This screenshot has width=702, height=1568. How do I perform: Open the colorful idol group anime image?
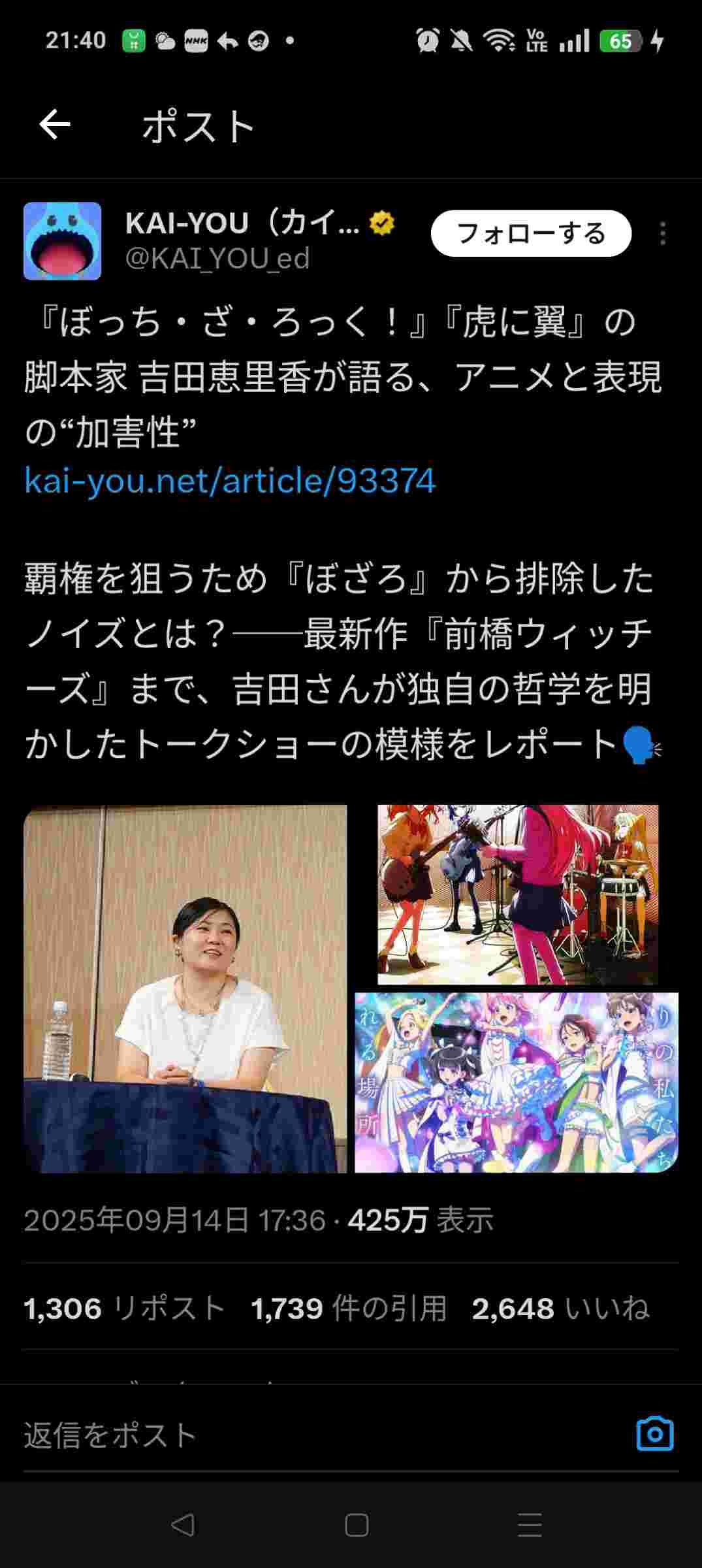tap(516, 1083)
